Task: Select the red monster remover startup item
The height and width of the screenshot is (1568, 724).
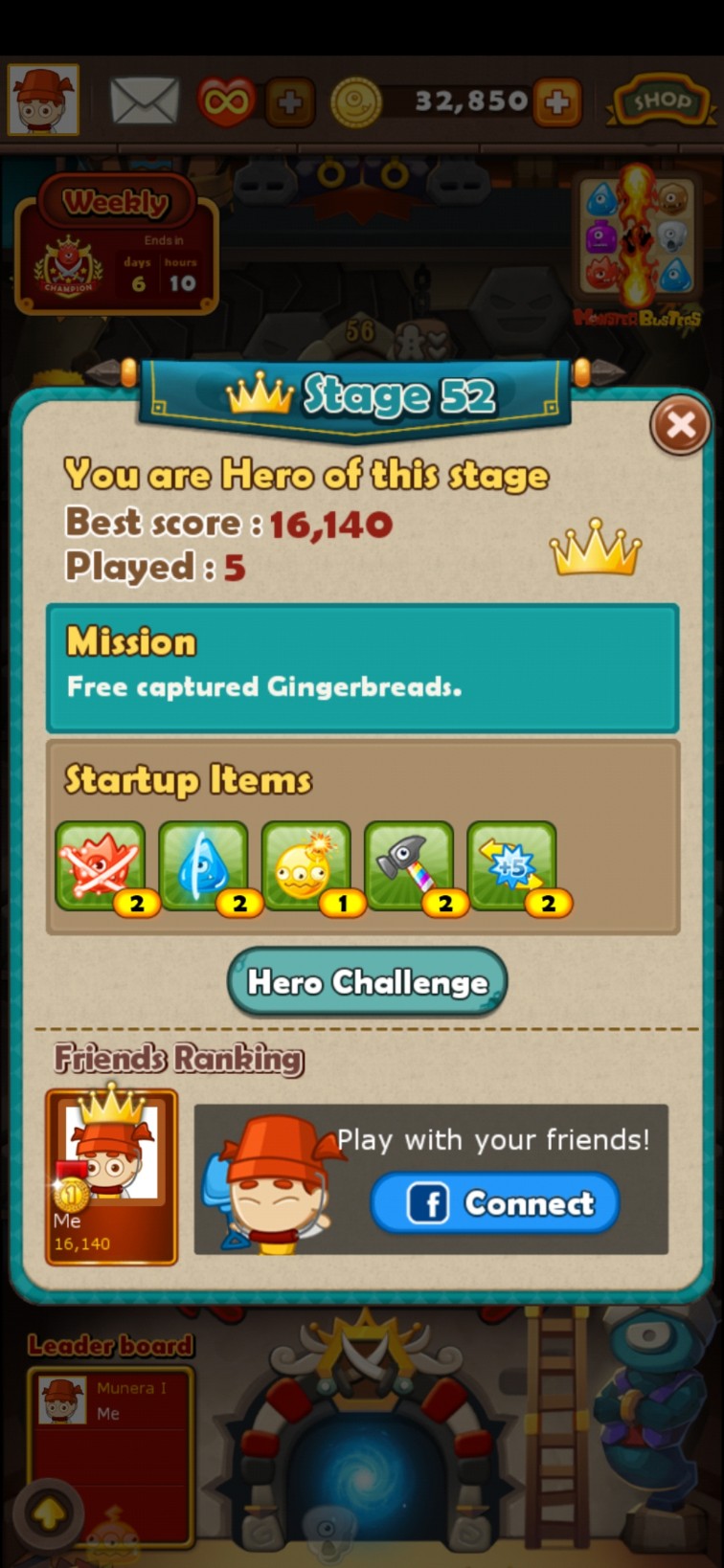Action: pos(101,866)
